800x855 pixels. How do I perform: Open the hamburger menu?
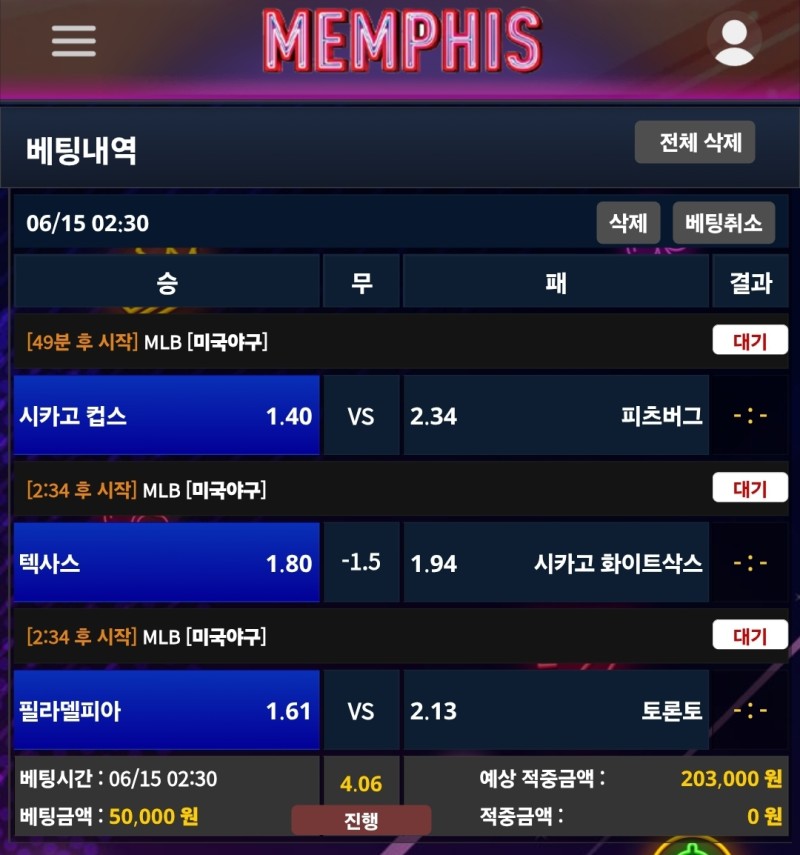[73, 40]
